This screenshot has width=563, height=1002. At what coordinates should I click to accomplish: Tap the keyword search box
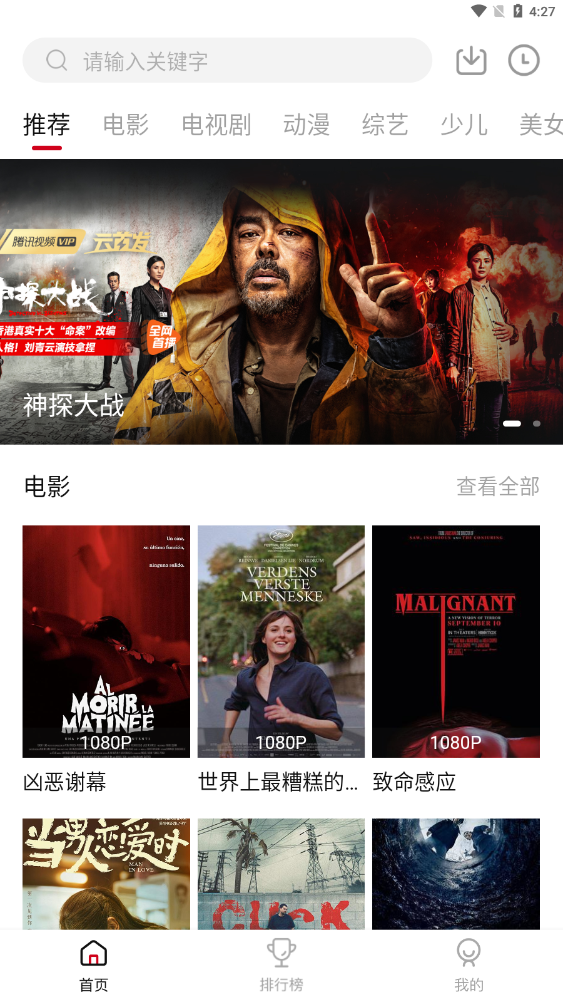pos(227,61)
